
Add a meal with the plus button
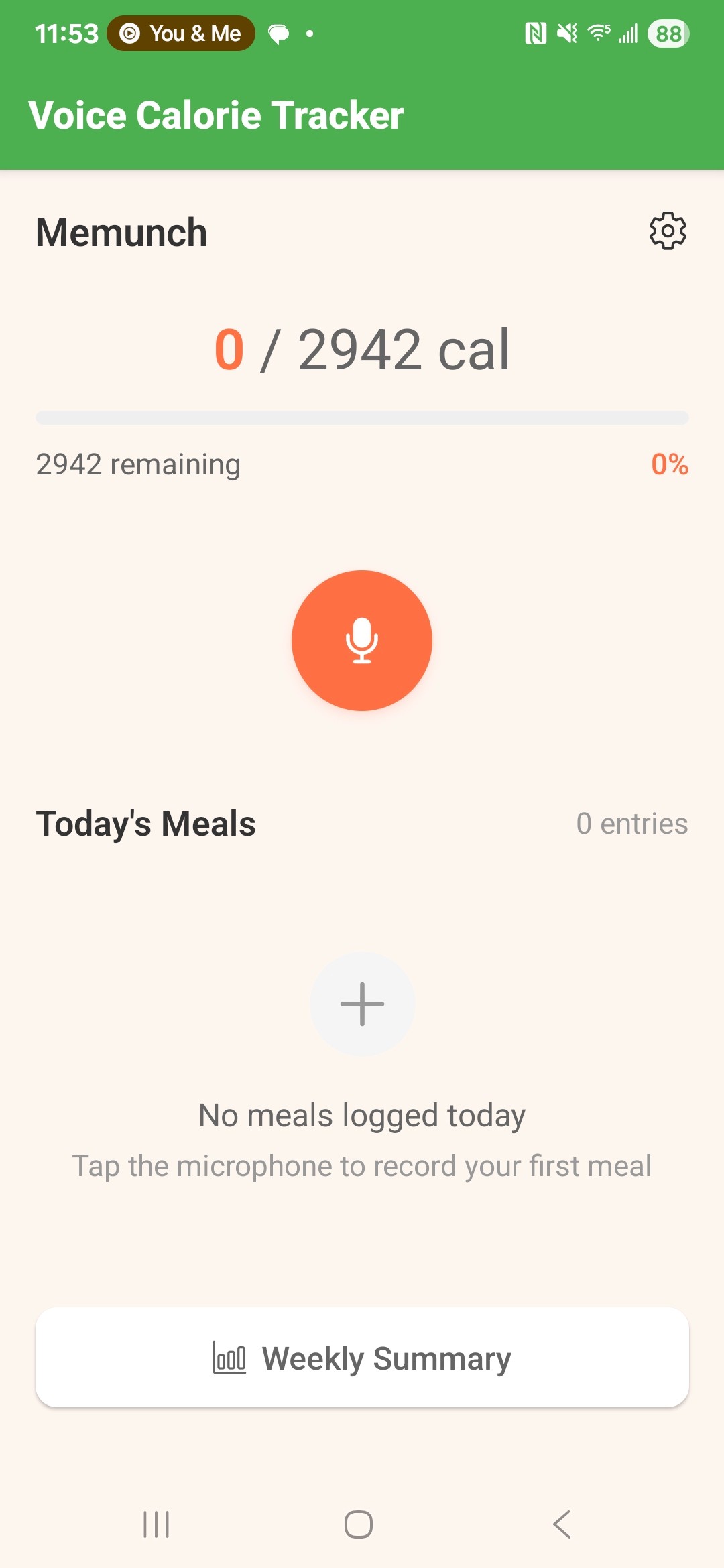tap(362, 1003)
